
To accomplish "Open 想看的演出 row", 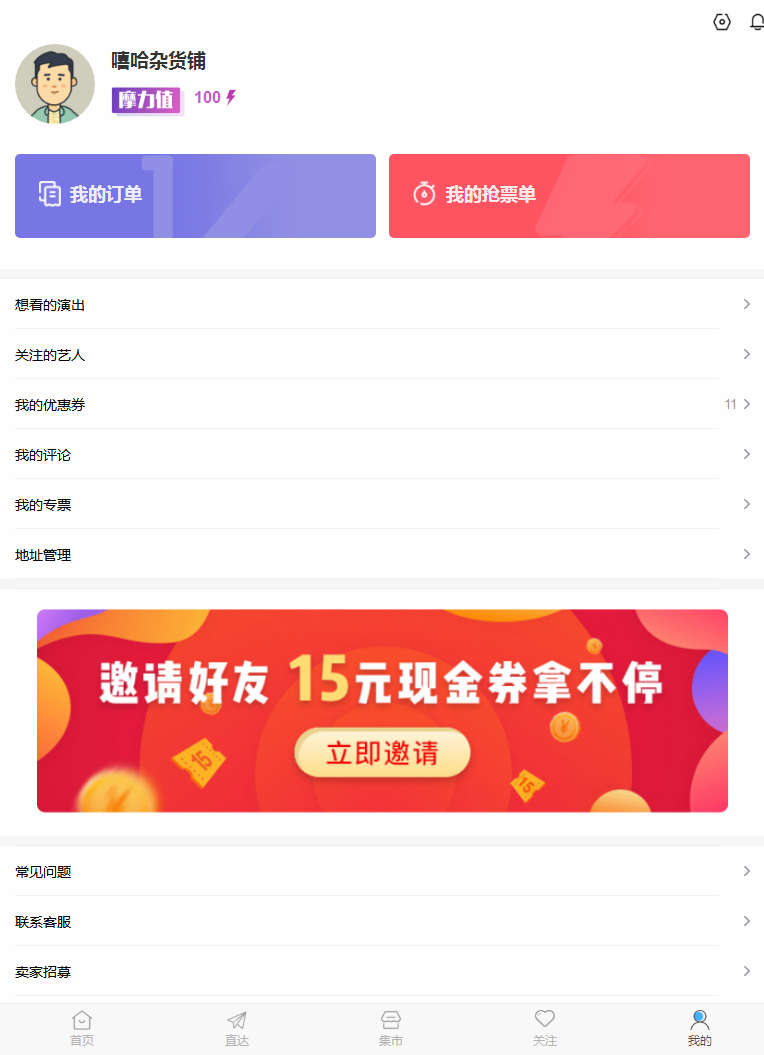I will [380, 305].
